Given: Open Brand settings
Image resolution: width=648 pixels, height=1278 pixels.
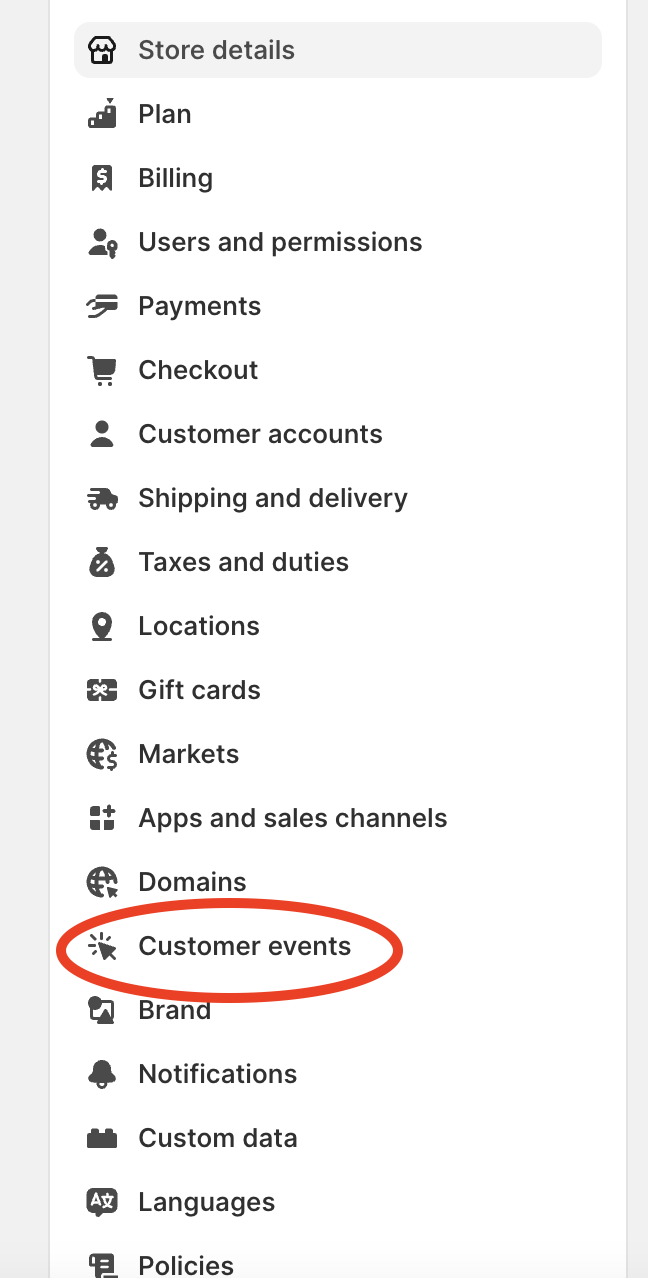Looking at the screenshot, I should pos(338,1010).
